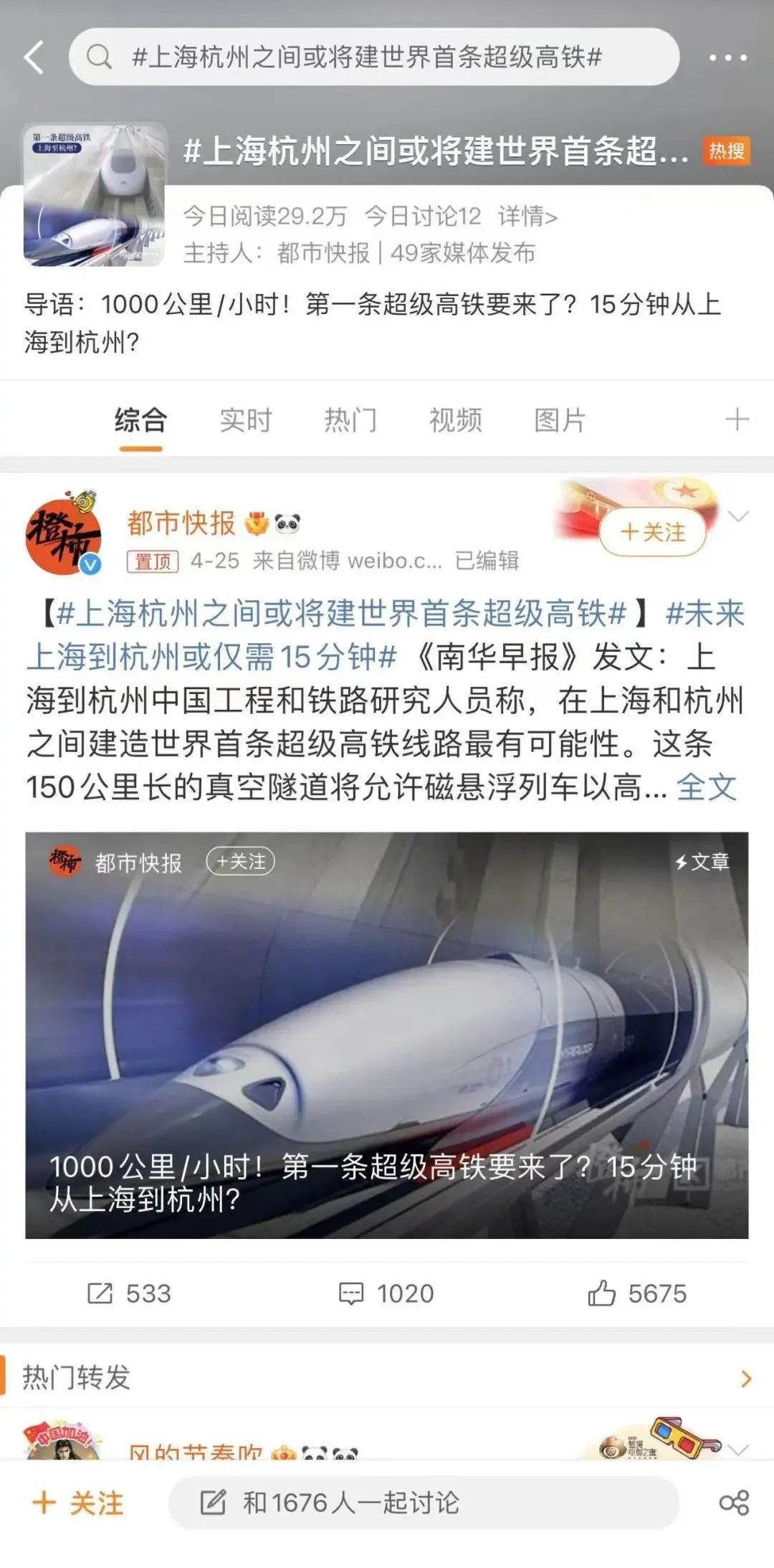Open the 热门转发 section arrow
774x1568 pixels.
pyautogui.click(x=745, y=1378)
